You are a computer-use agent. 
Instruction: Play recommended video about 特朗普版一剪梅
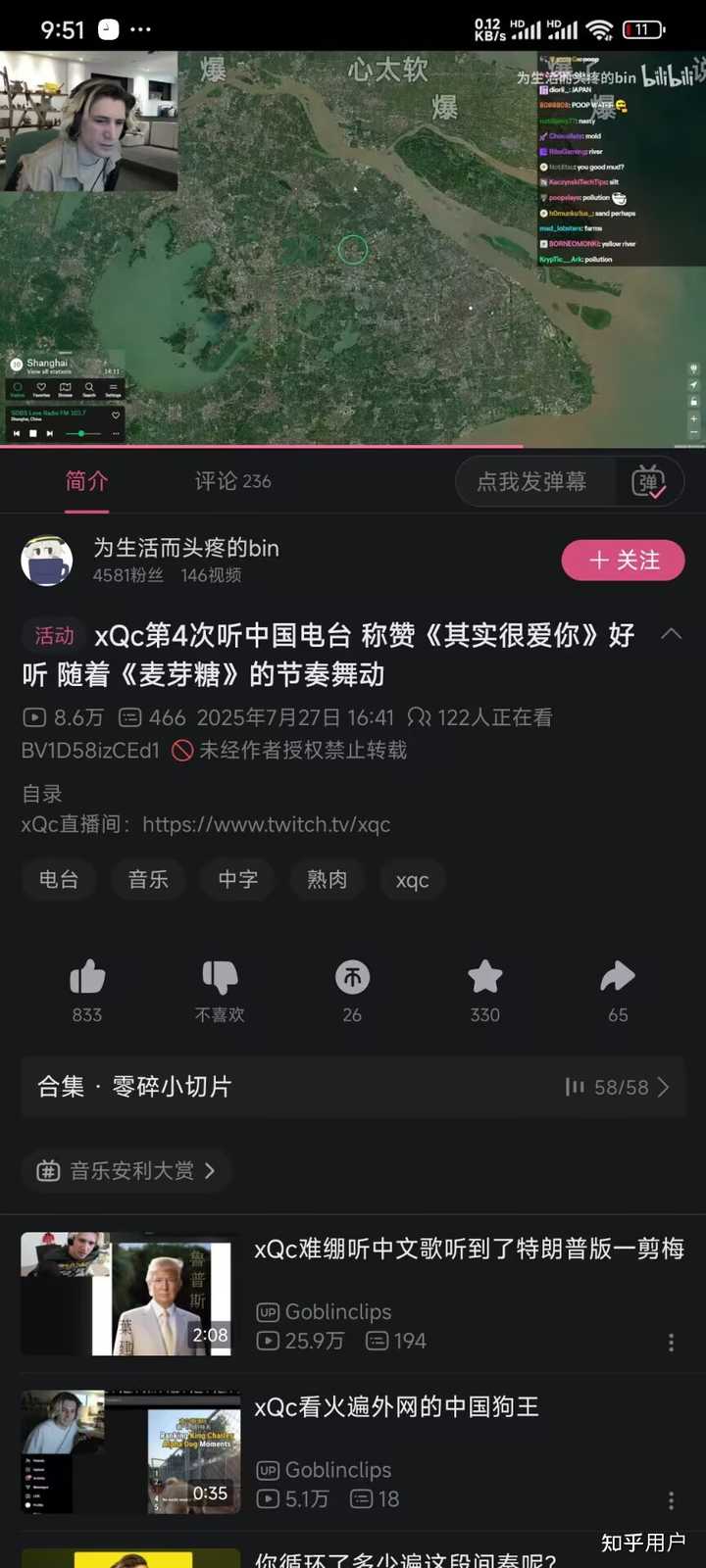tap(469, 1249)
